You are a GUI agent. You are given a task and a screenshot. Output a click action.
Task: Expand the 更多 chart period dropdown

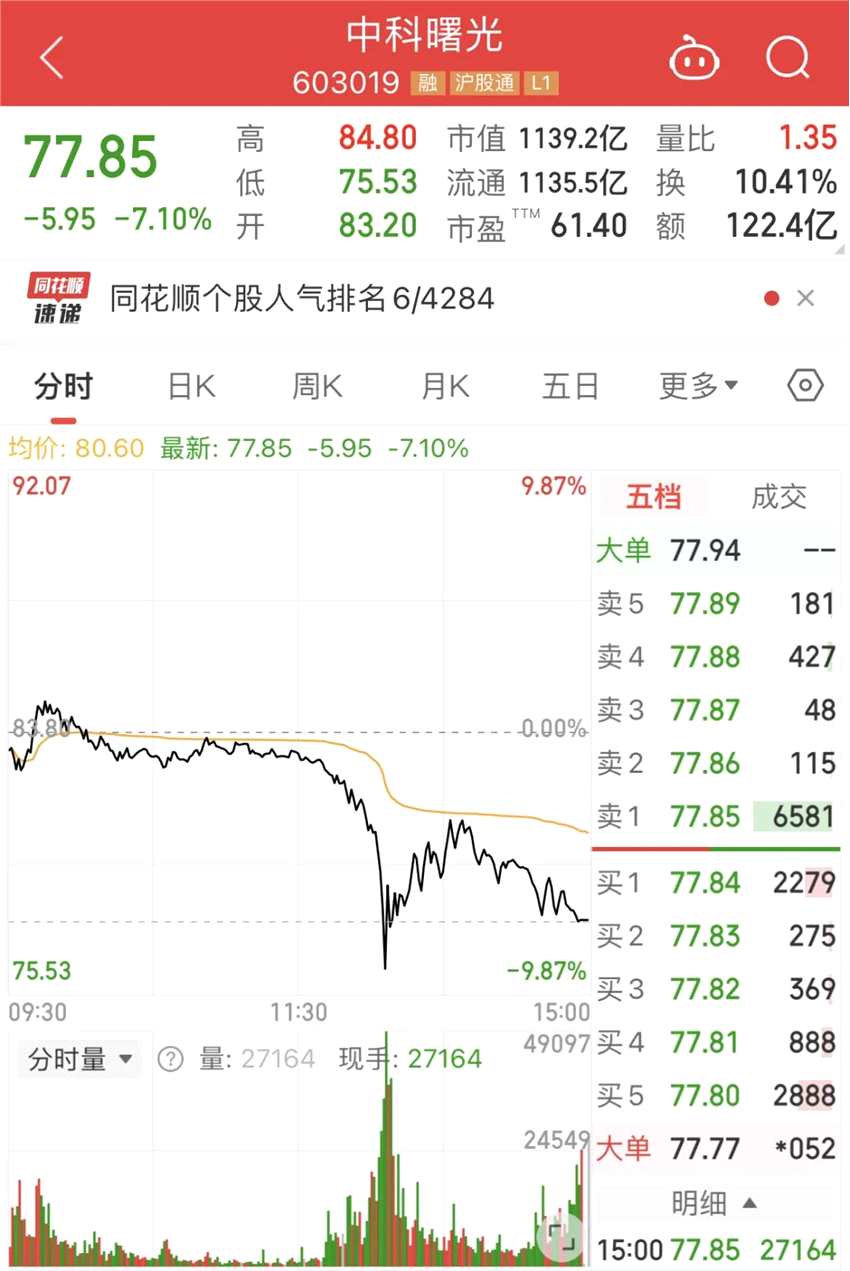[x=698, y=385]
